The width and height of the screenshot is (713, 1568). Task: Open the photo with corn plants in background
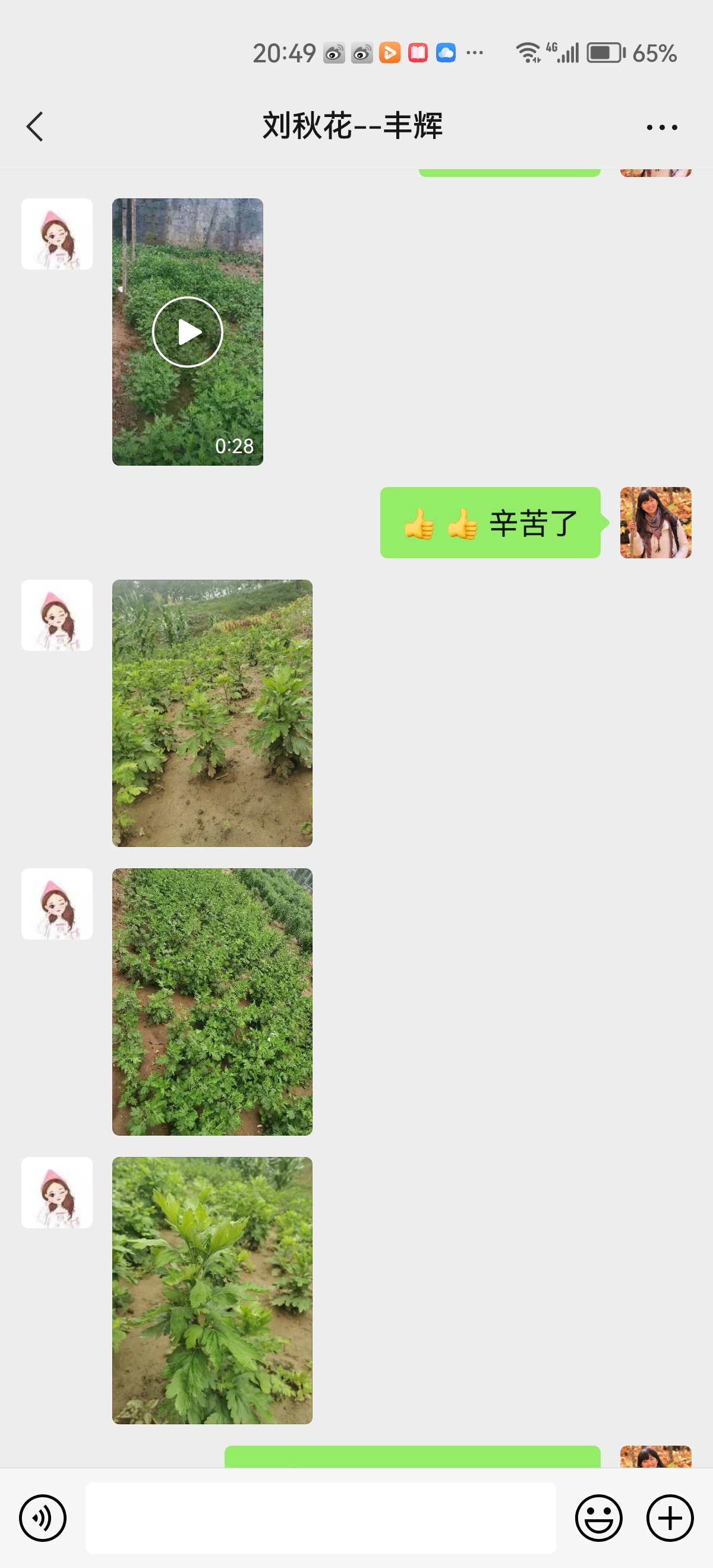(x=212, y=713)
